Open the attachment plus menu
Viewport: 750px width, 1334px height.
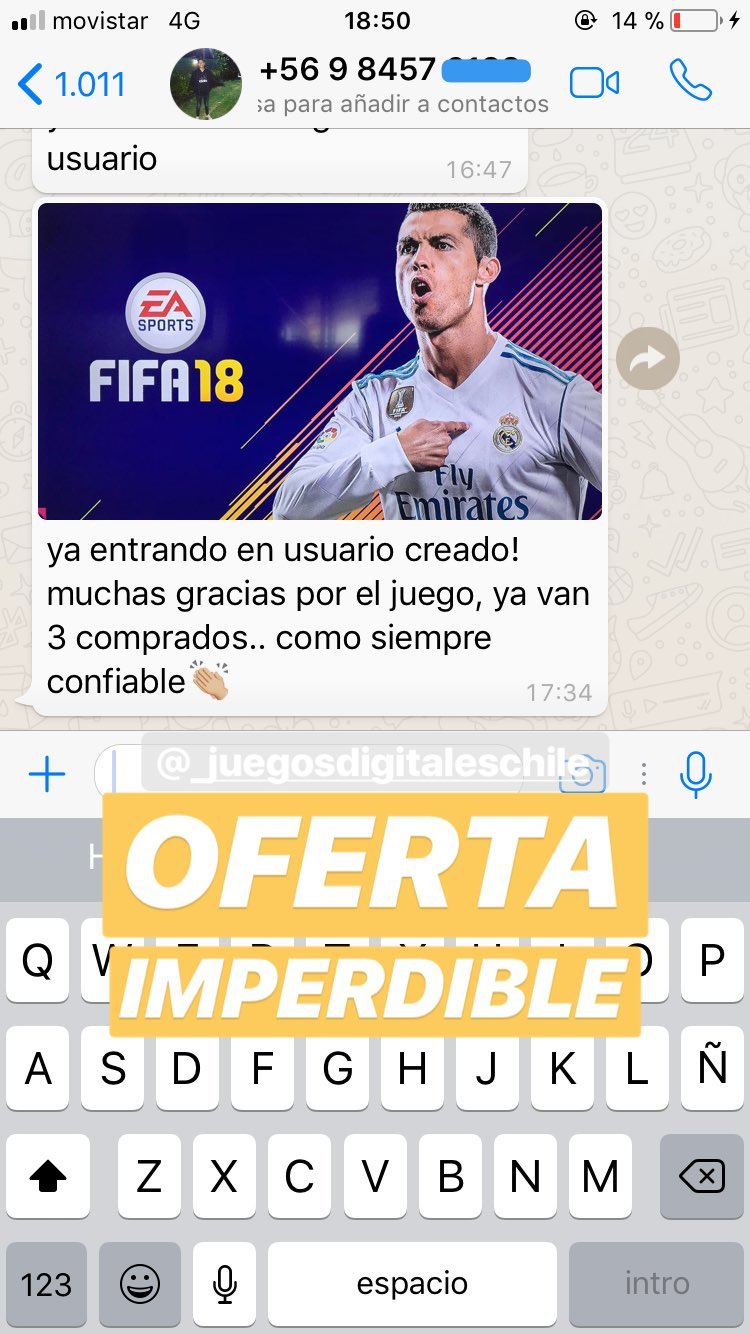tap(46, 774)
